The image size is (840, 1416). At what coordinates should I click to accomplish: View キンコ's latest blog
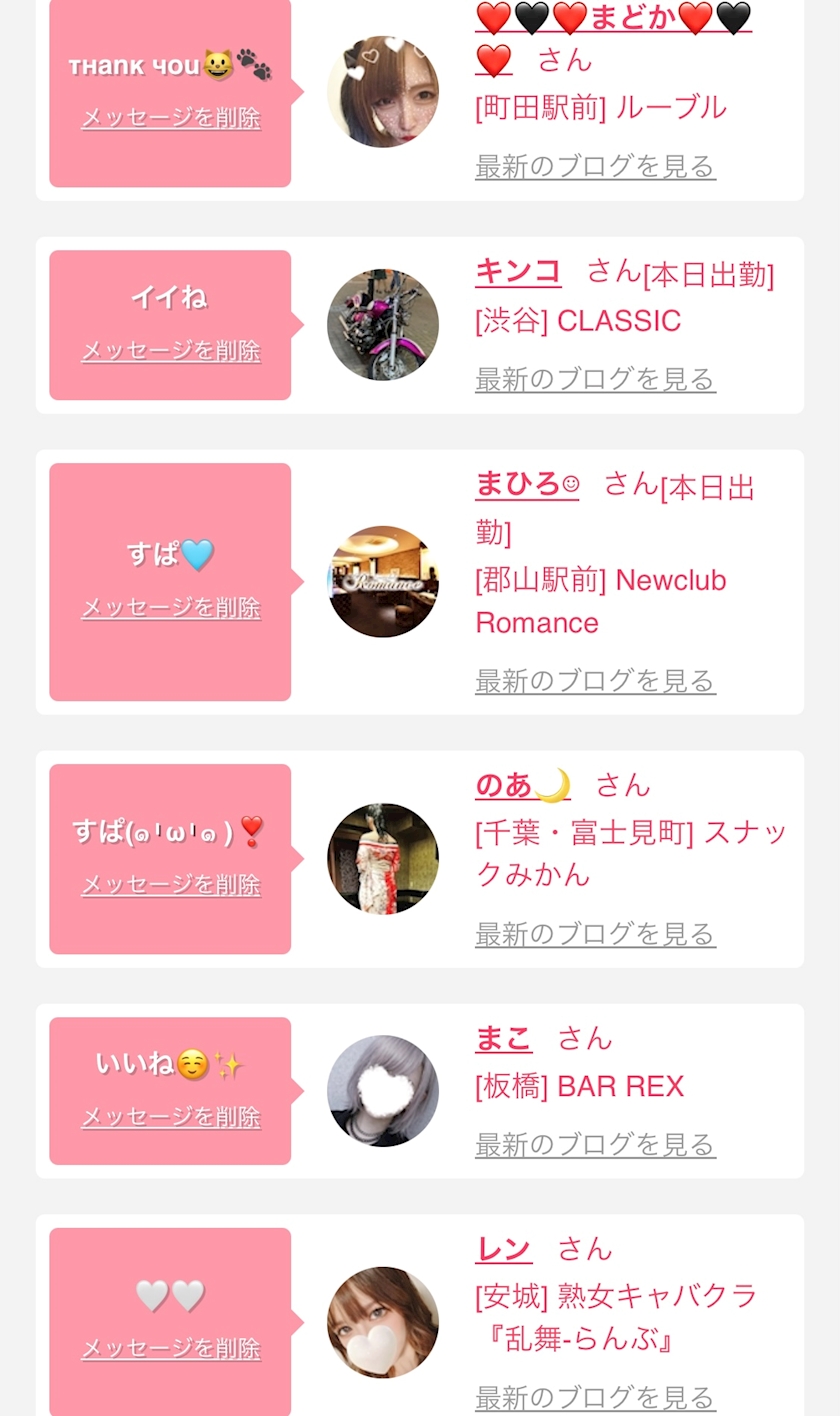click(x=596, y=379)
